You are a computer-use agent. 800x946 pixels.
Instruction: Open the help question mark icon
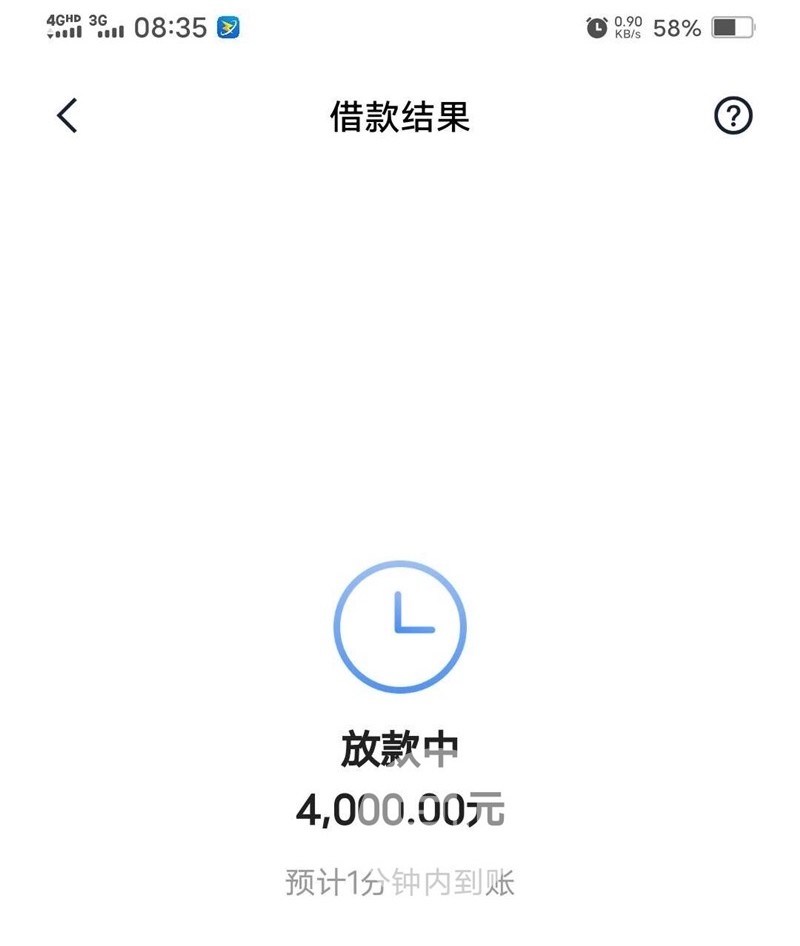(x=732, y=117)
